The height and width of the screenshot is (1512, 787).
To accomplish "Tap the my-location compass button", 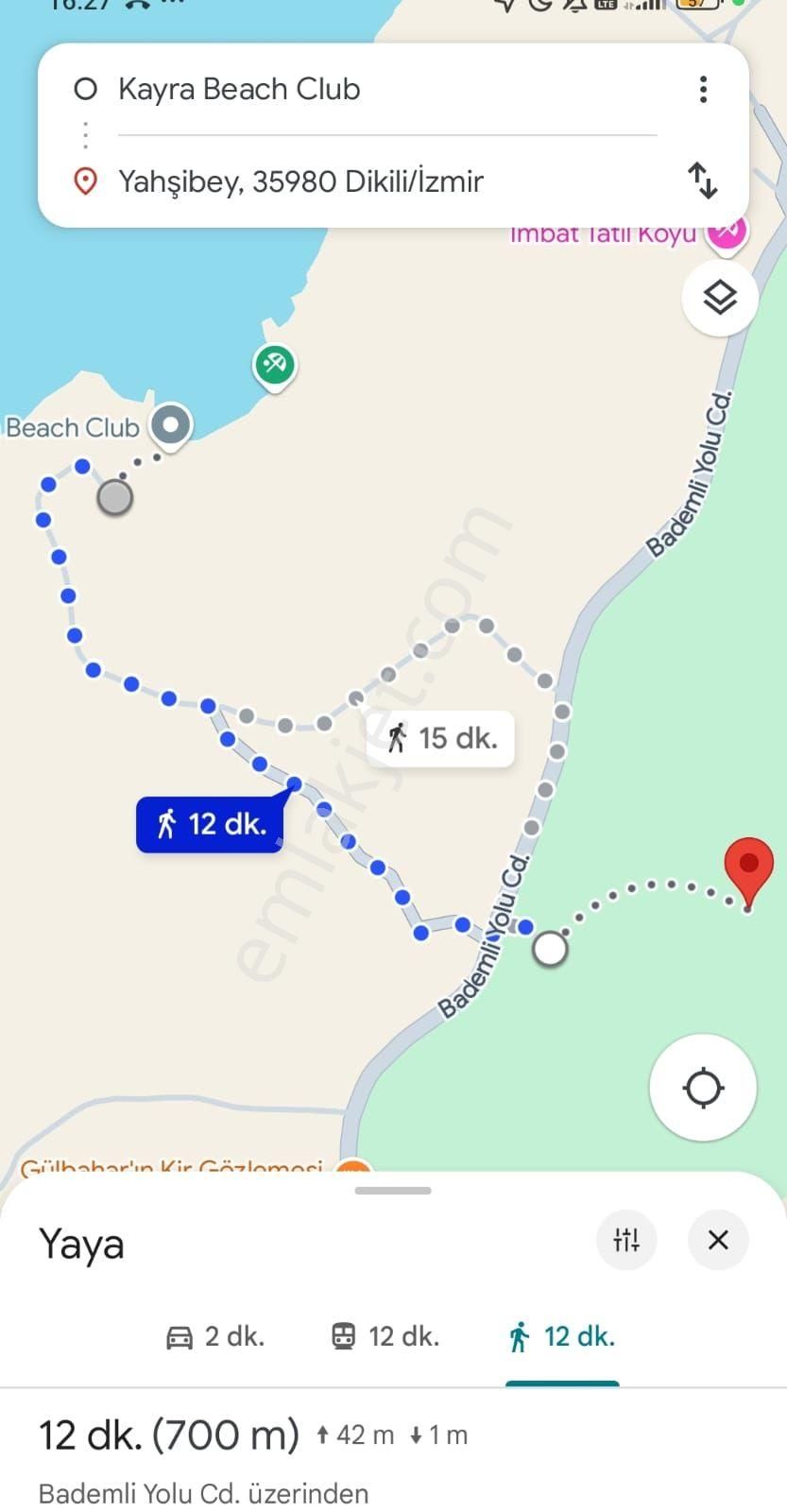I will pos(703,1088).
